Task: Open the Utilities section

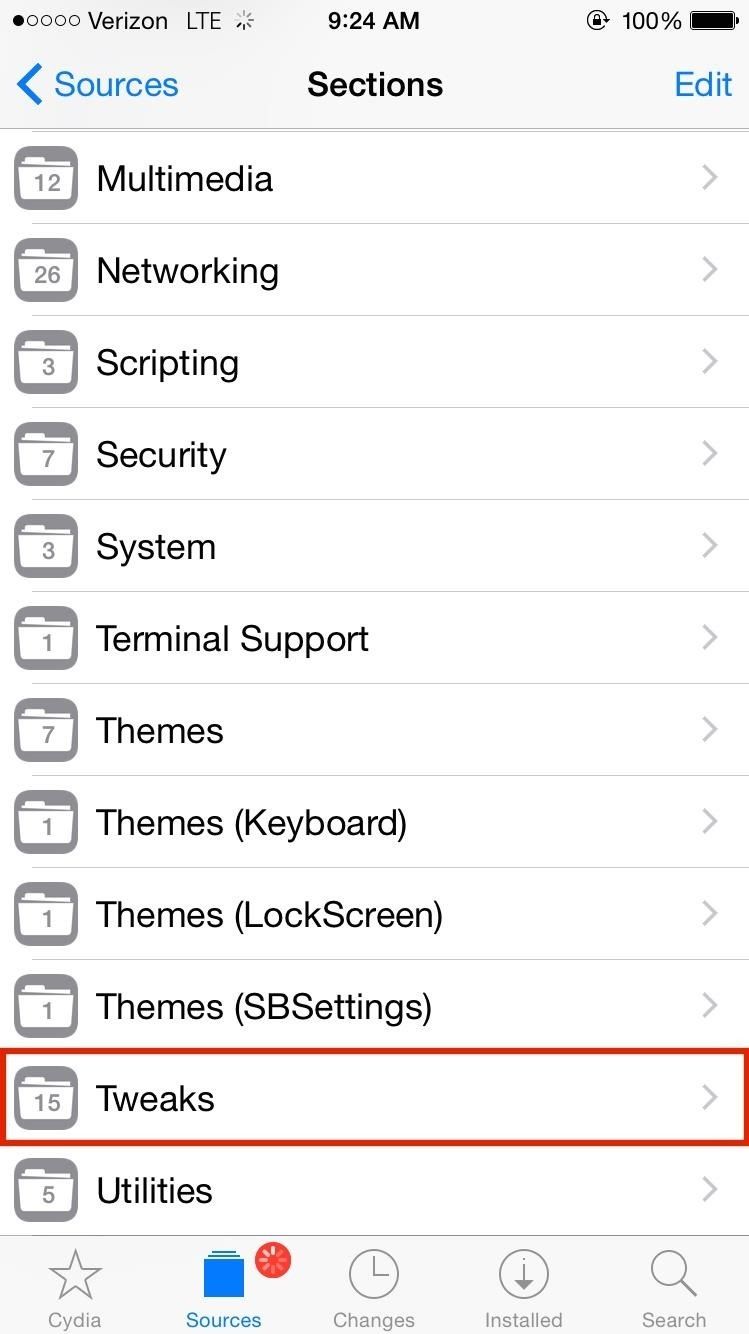Action: click(x=374, y=1191)
